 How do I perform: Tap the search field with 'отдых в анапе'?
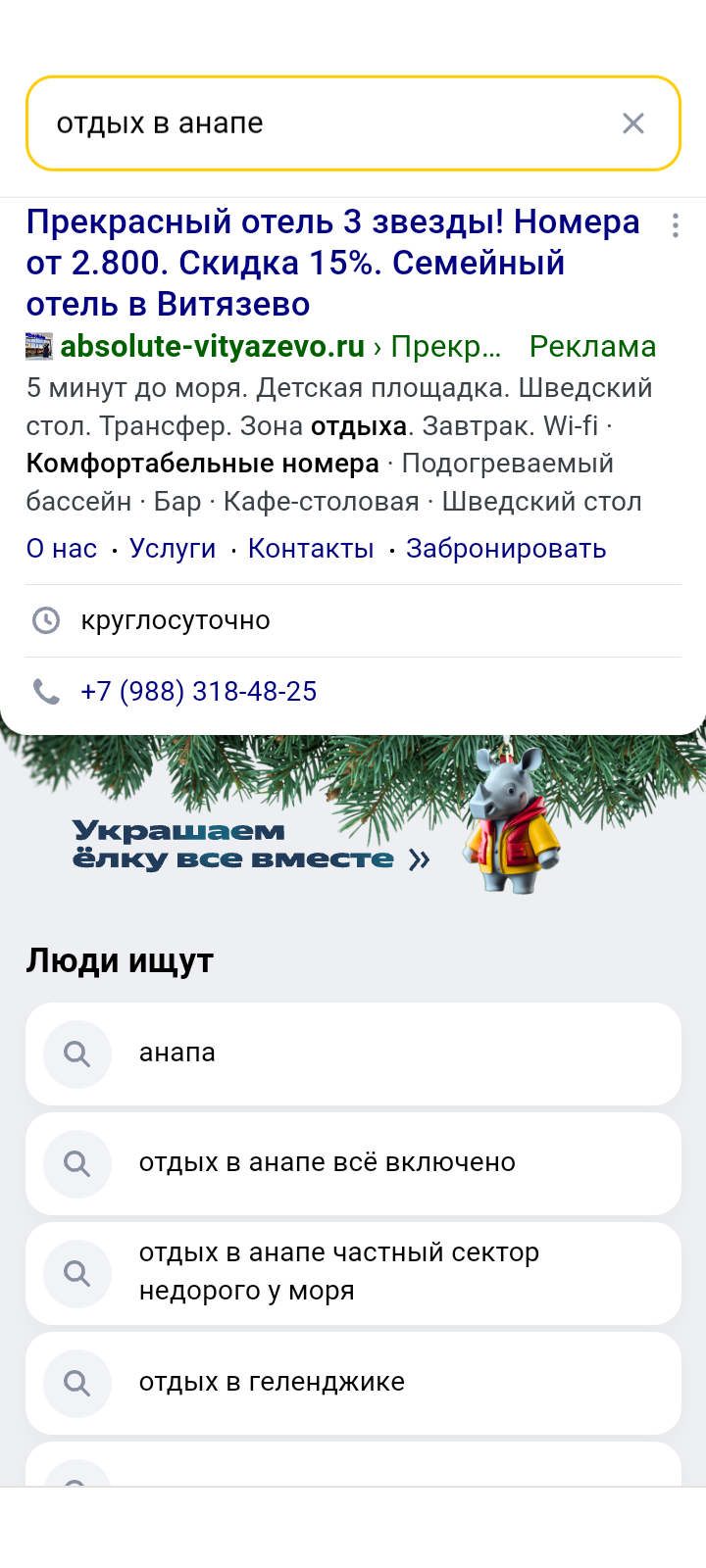coord(314,123)
